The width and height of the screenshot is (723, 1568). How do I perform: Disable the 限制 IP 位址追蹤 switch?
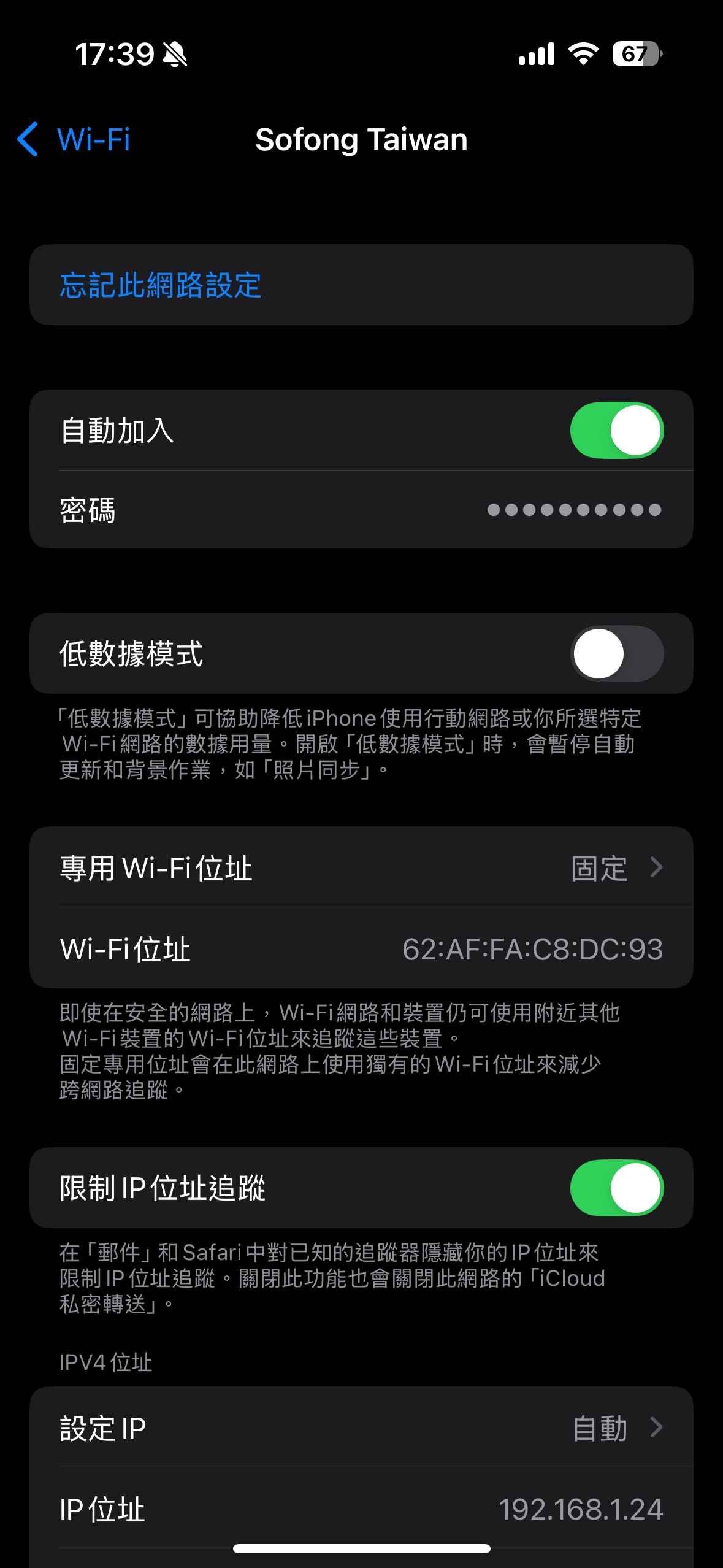(x=616, y=1188)
